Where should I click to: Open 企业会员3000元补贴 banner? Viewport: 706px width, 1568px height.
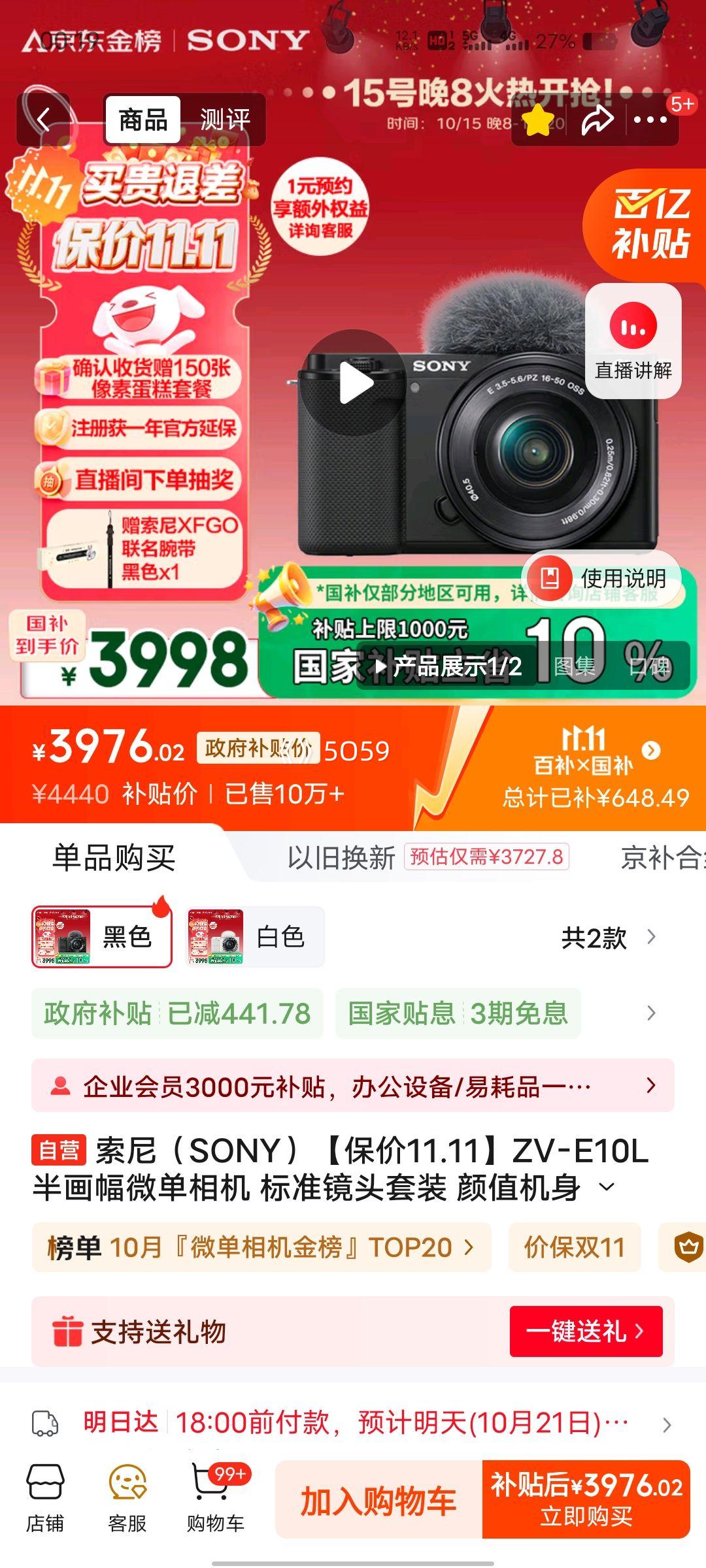[353, 1086]
